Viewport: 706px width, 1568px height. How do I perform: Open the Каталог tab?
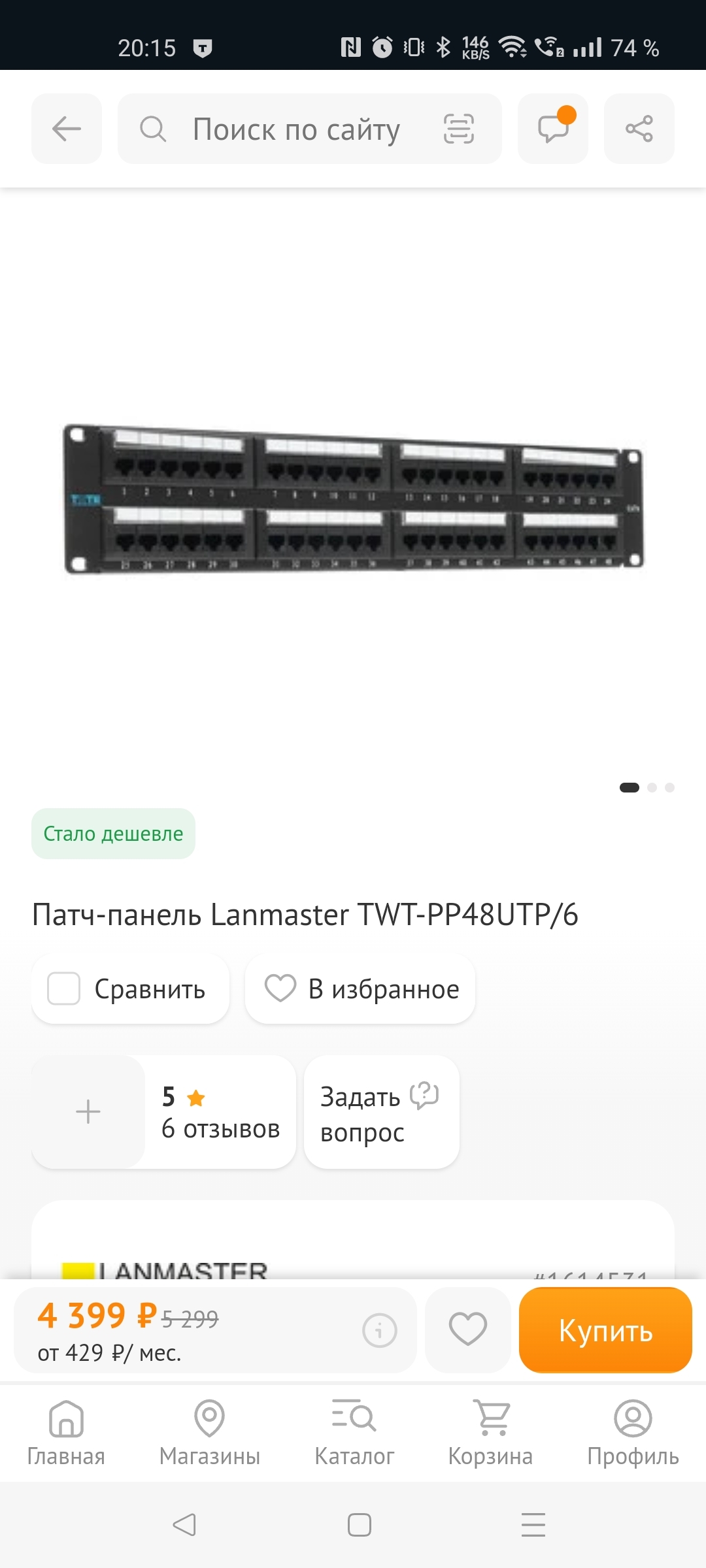(x=354, y=1432)
